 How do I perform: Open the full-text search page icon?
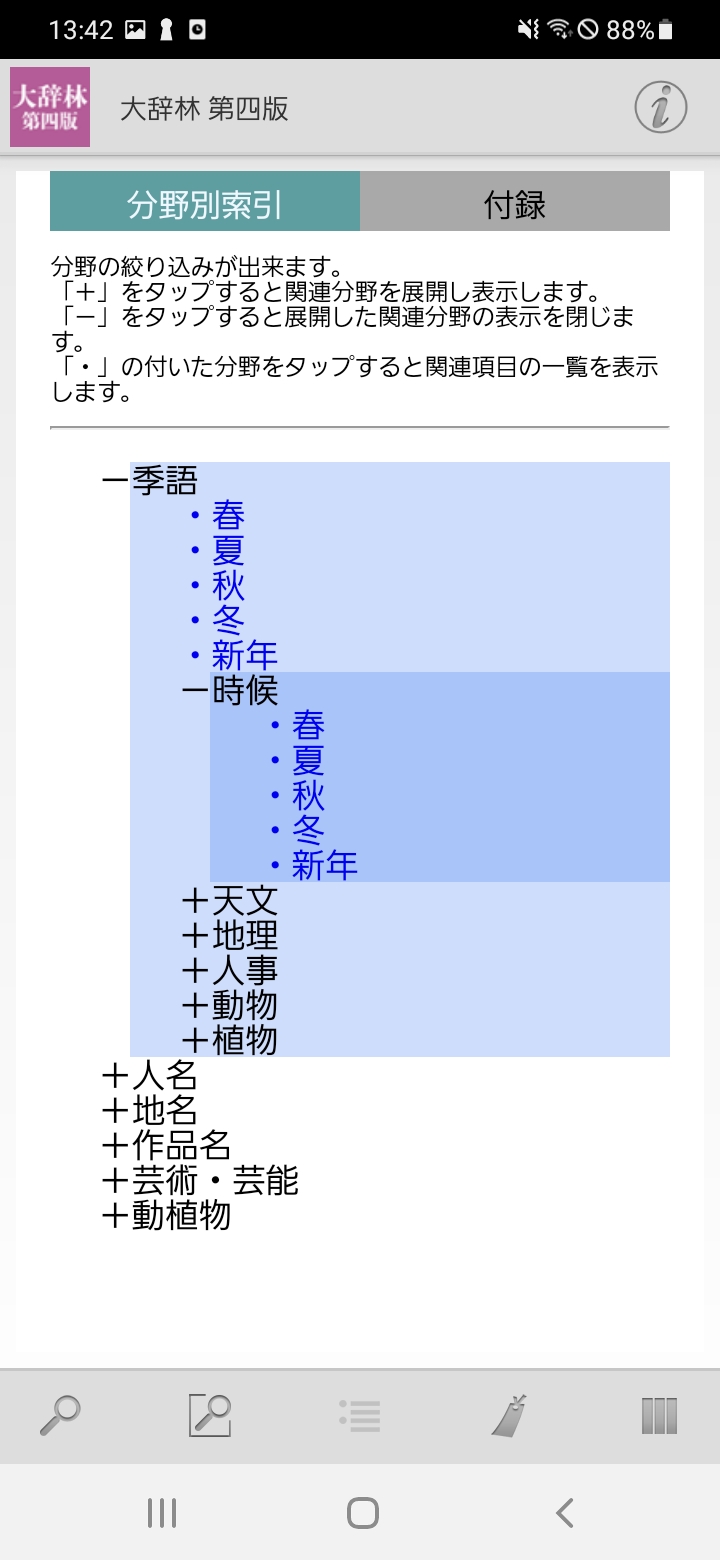click(210, 1416)
